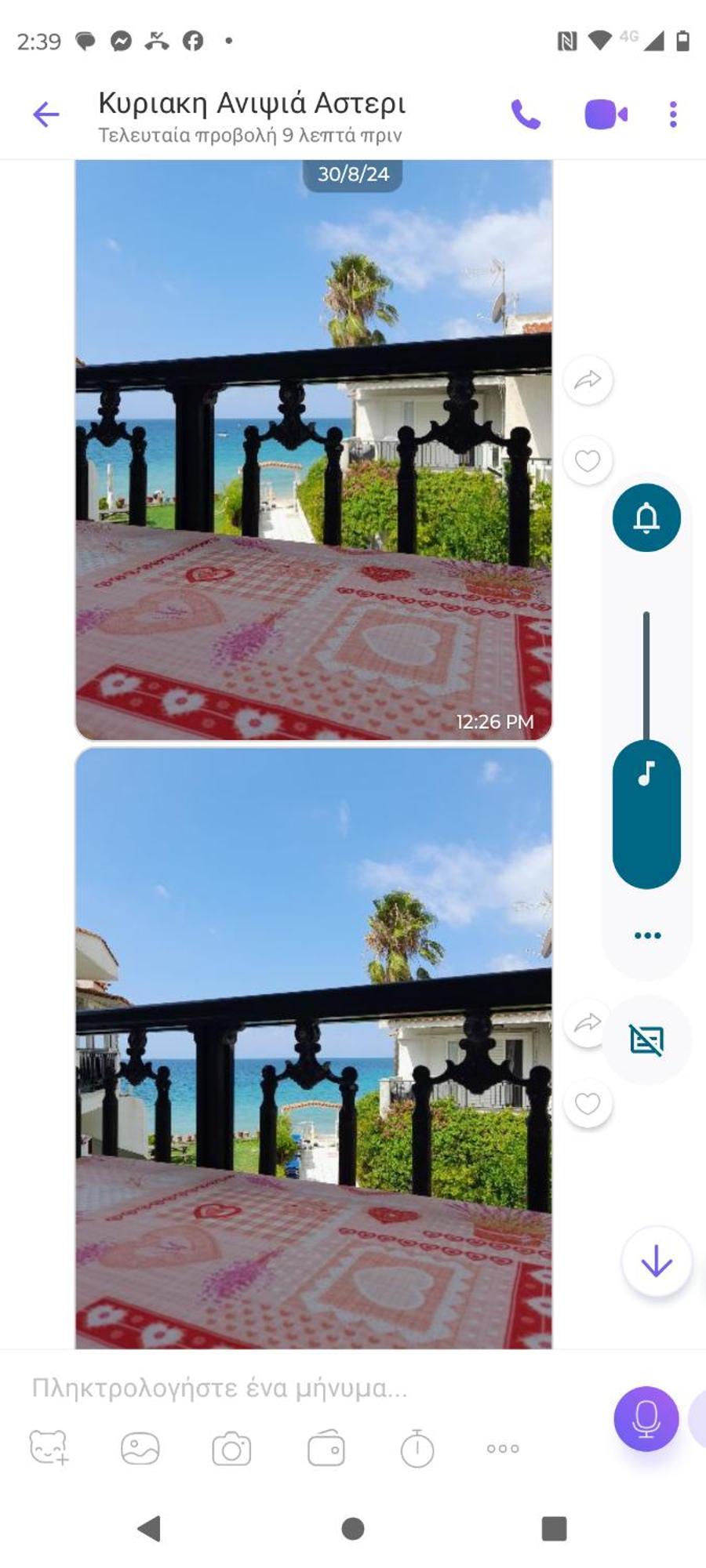Screen dimensions: 706x1568
Task: Go back from the Κυριακη Ανιψιά Αστερι chat
Action: click(x=46, y=114)
